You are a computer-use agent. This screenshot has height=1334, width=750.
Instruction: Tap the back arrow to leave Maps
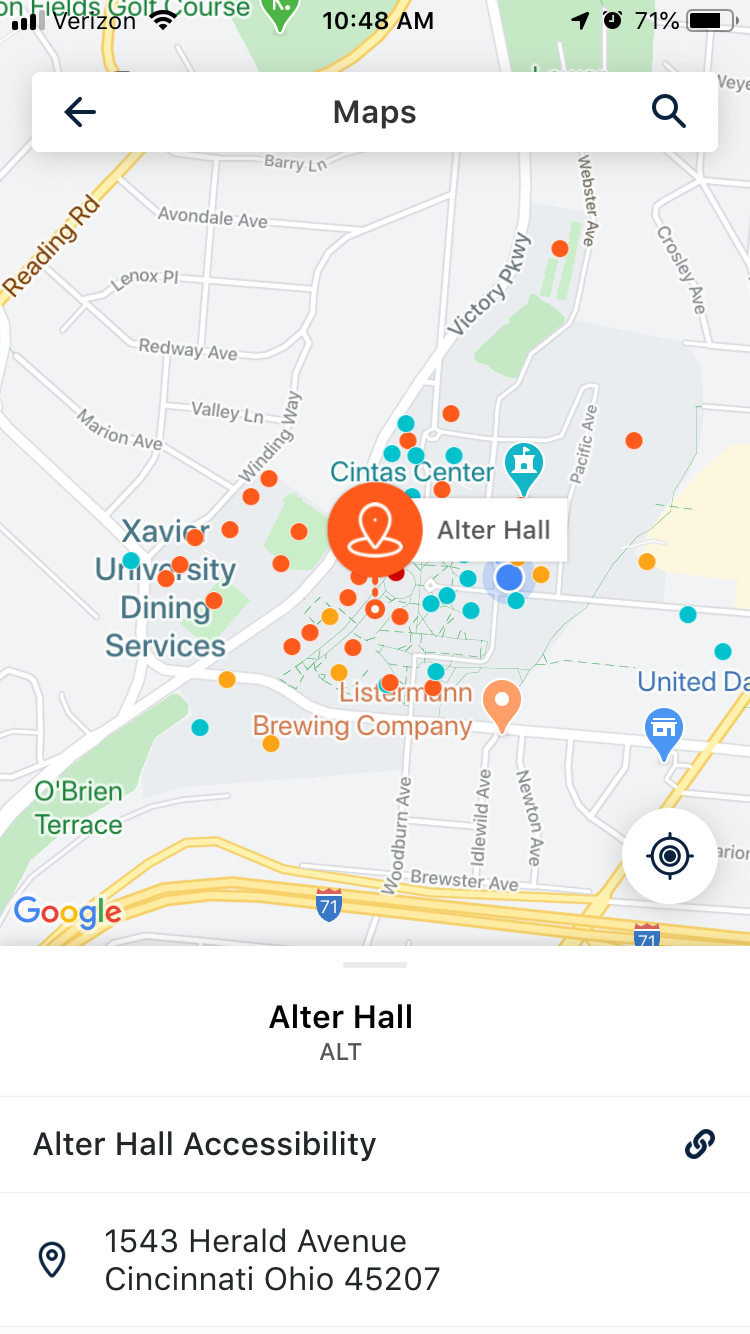[78, 111]
